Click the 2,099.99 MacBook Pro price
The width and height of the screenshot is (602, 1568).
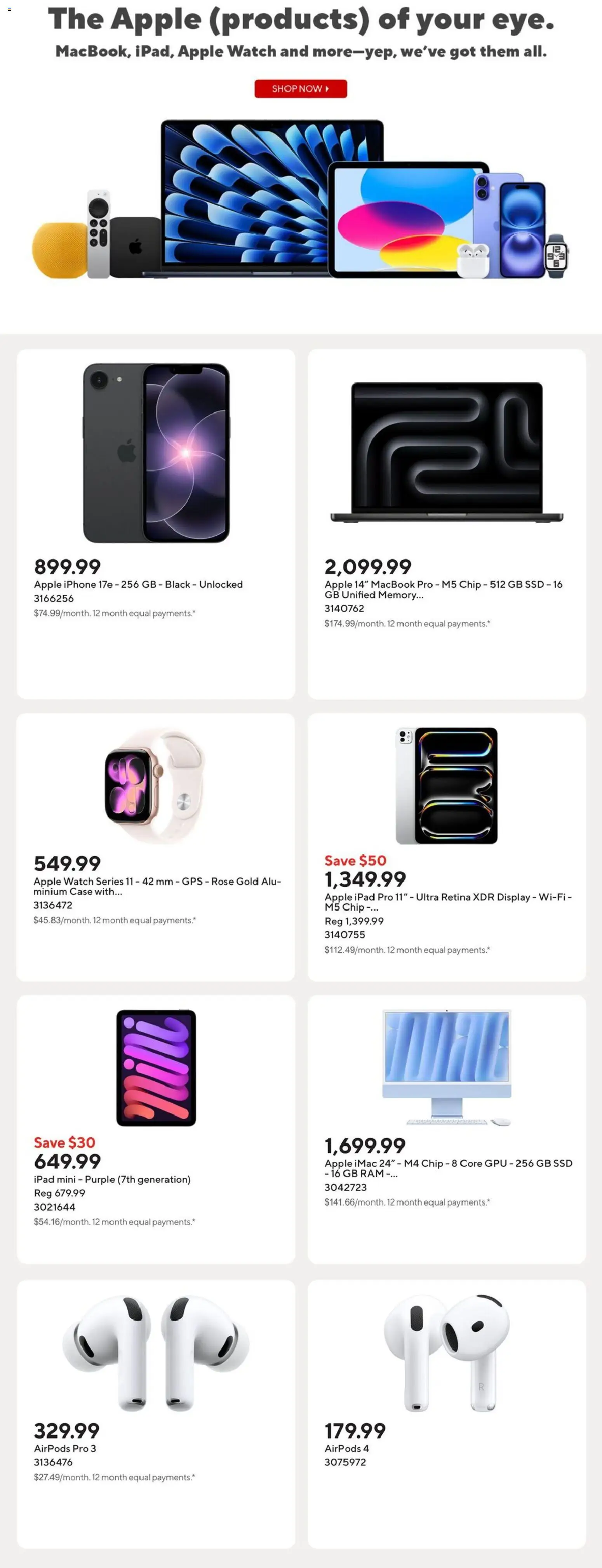368,567
